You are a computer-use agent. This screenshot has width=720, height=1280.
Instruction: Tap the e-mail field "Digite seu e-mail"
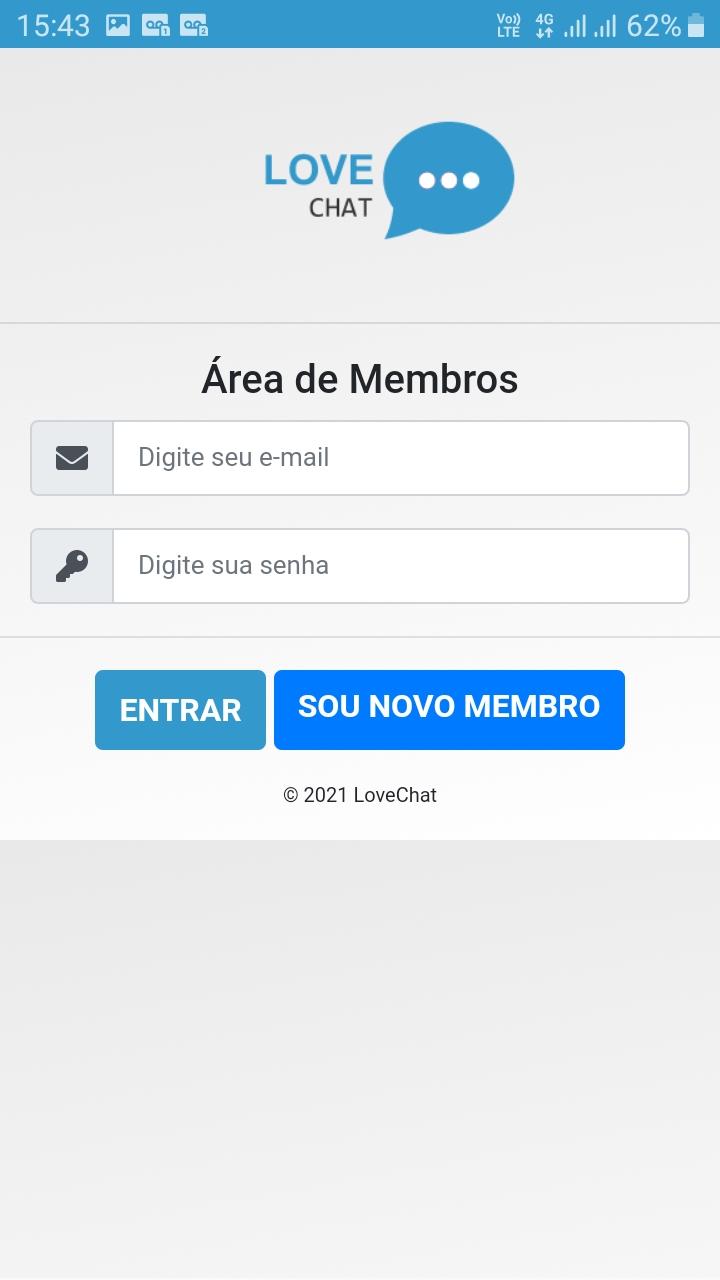click(x=401, y=458)
